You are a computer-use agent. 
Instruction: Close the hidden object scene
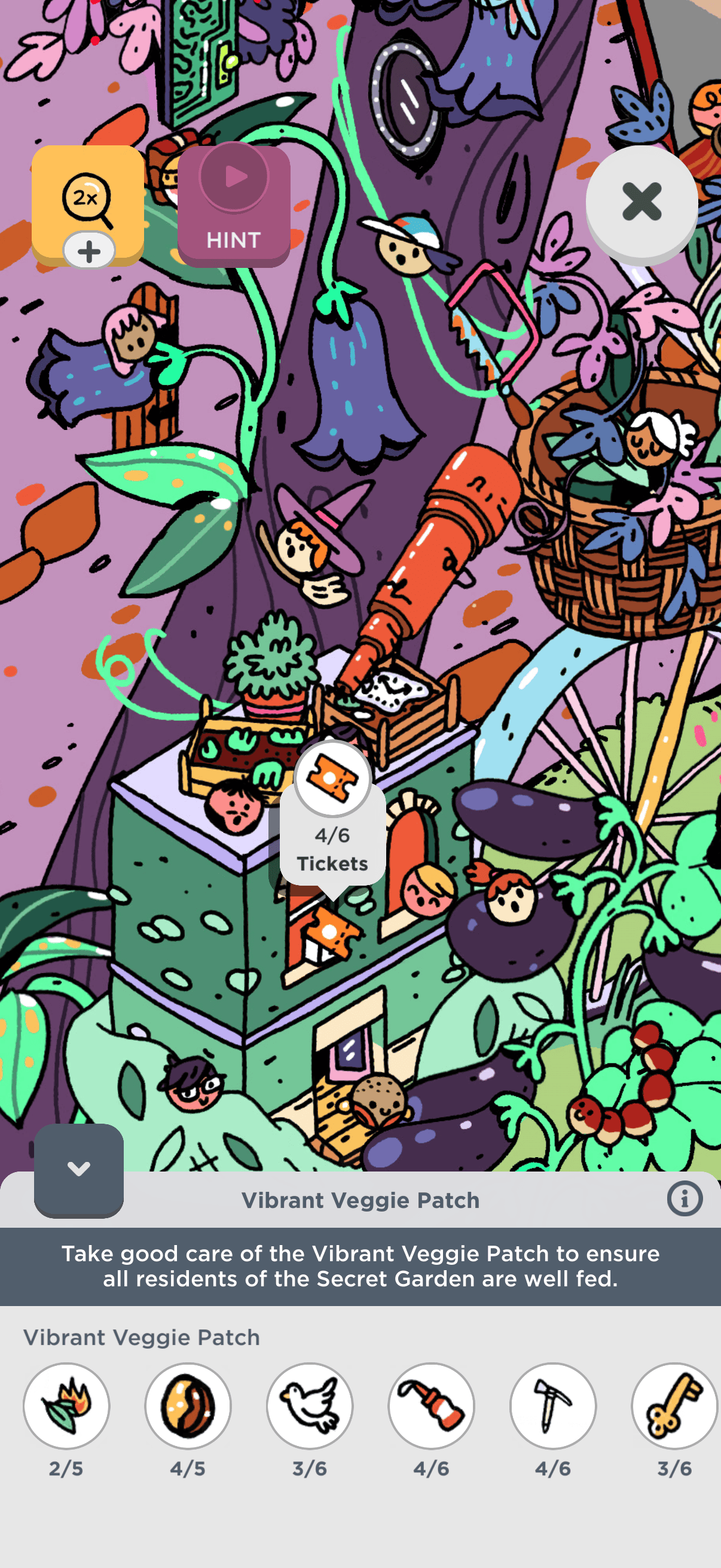[x=641, y=202]
